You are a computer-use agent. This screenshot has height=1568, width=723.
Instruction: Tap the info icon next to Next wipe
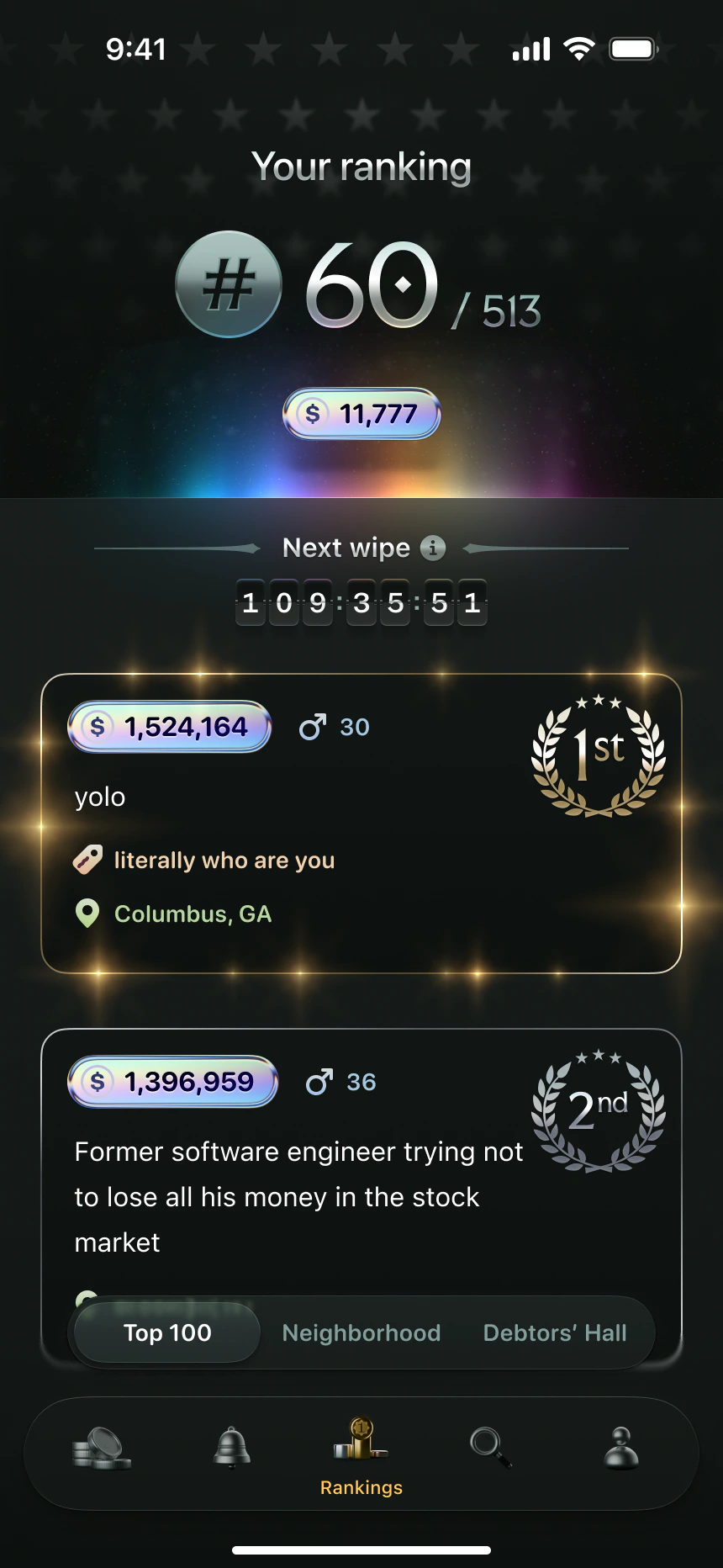pyautogui.click(x=434, y=548)
